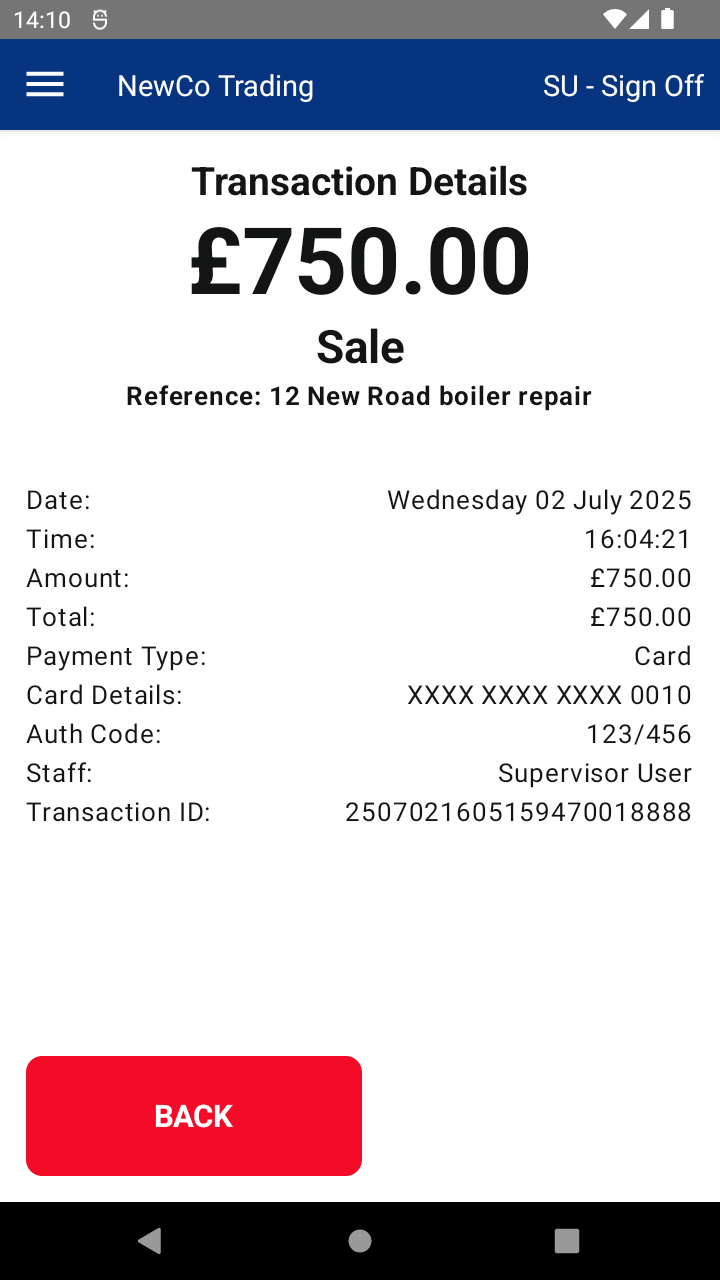Screen dimensions: 720x1280
Task: Go to the device home screen
Action: (360, 1241)
